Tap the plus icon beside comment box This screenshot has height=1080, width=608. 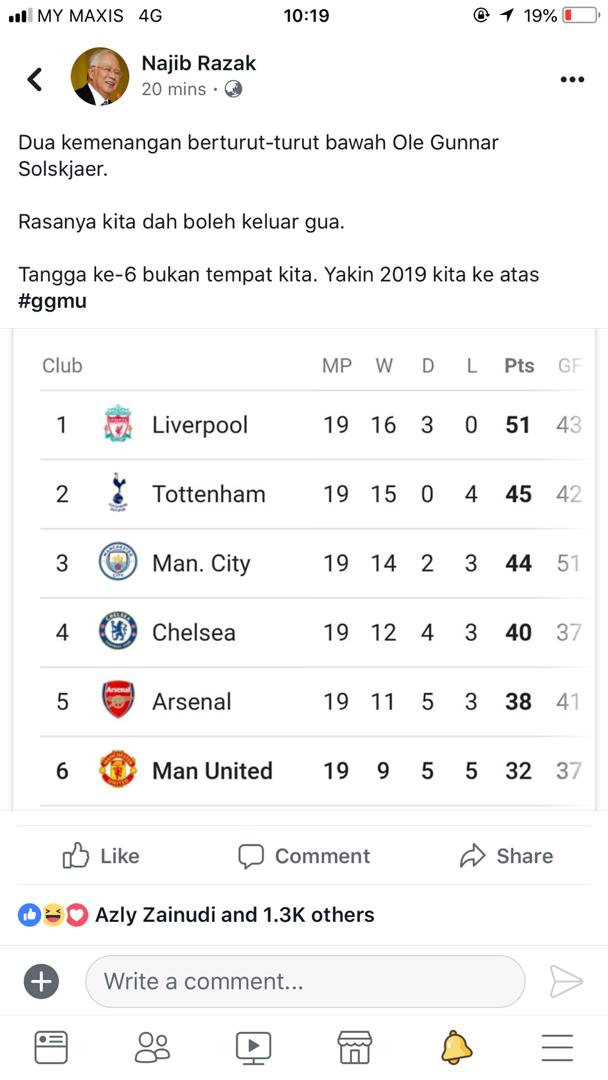click(x=41, y=981)
